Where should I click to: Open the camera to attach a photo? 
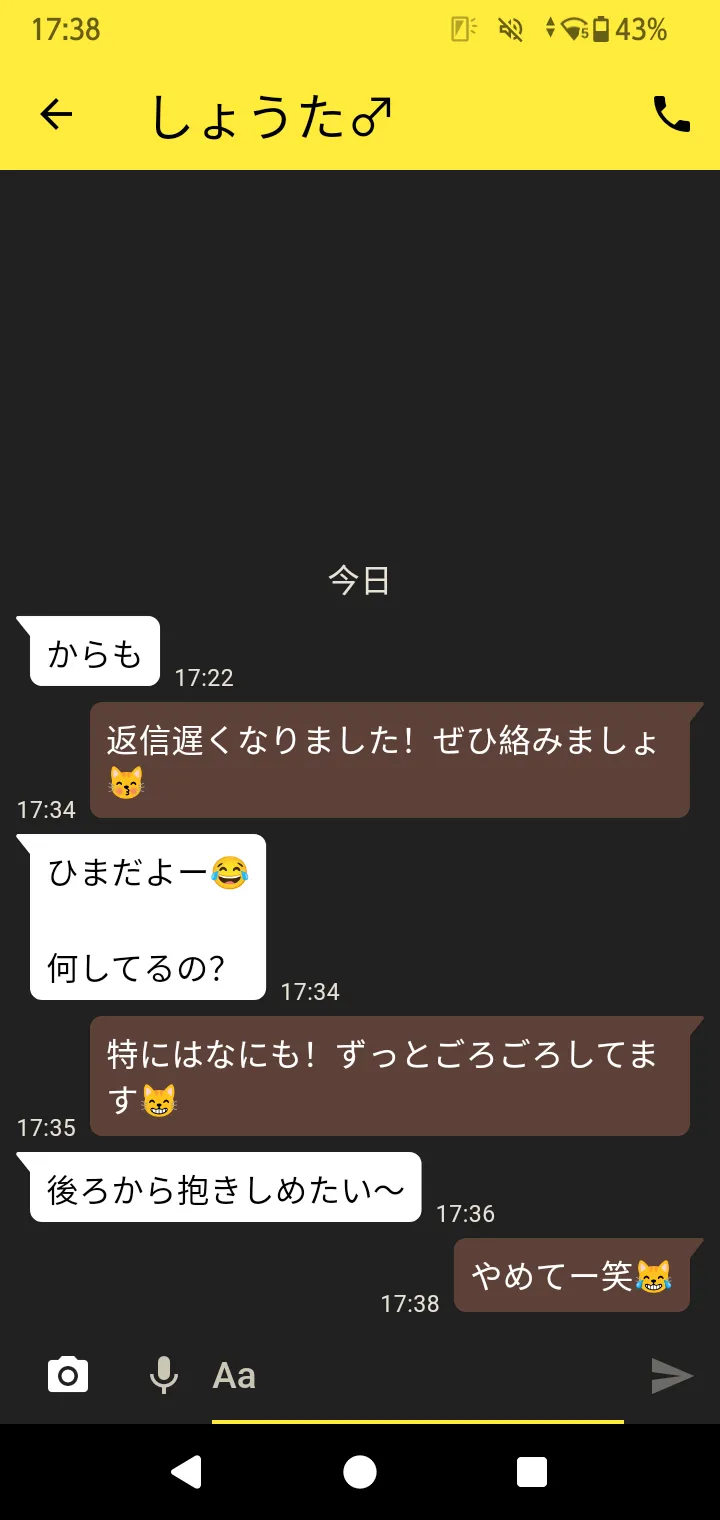pyautogui.click(x=68, y=1375)
